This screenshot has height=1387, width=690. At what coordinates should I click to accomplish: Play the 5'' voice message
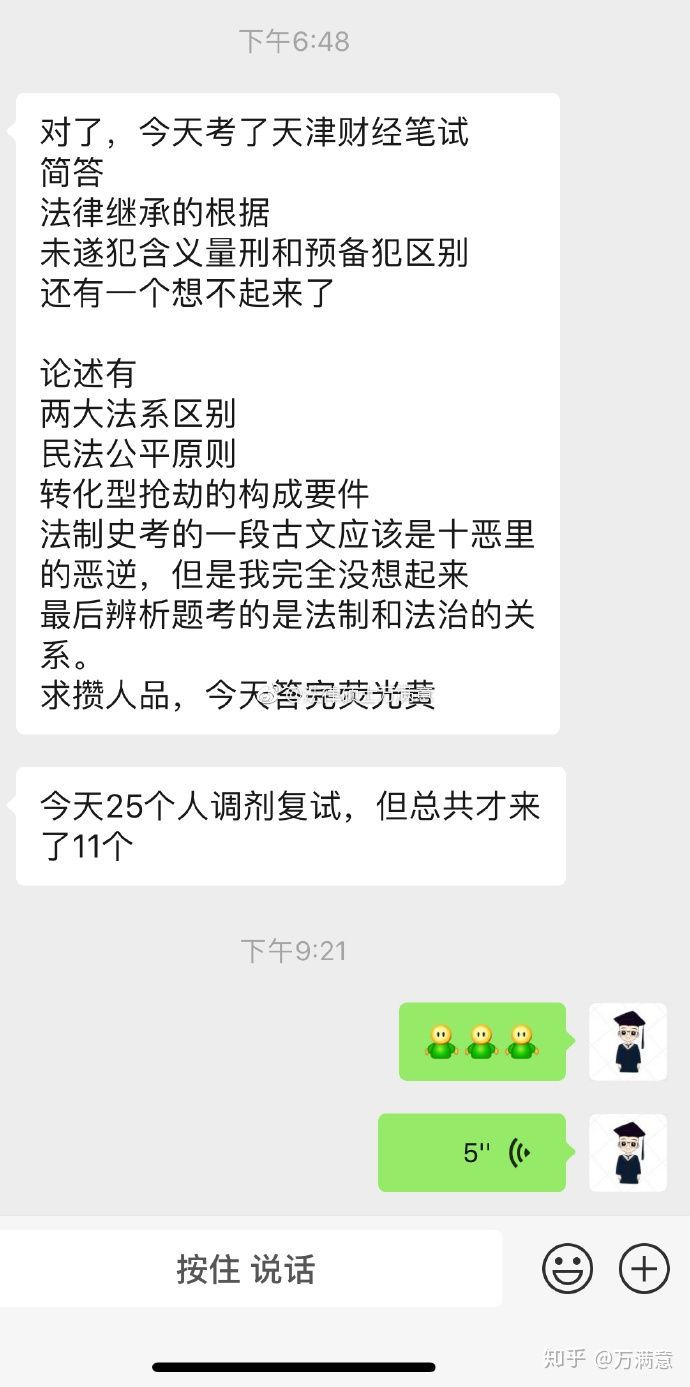click(x=472, y=1153)
